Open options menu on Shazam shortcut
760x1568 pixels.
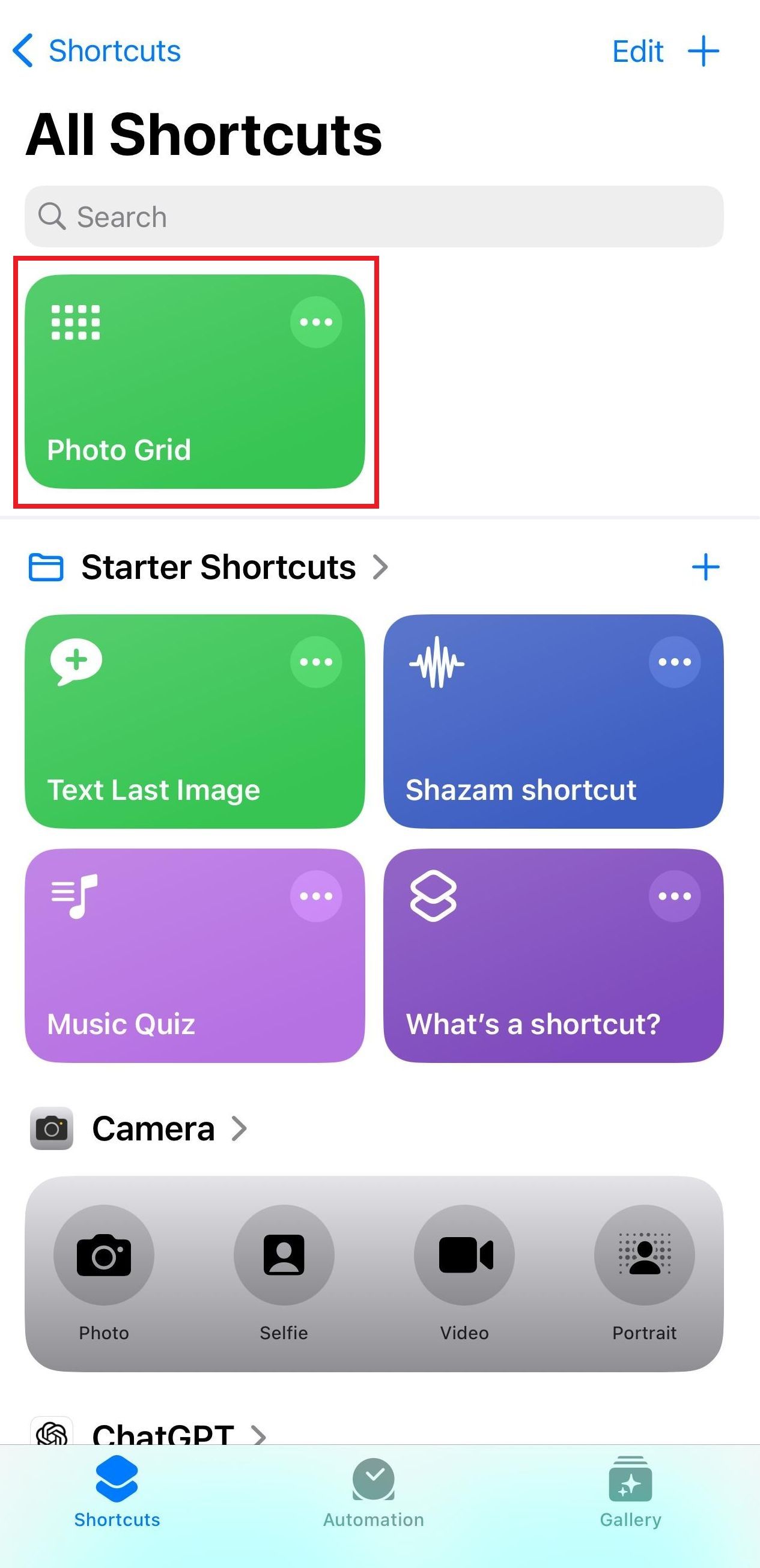[x=676, y=662]
